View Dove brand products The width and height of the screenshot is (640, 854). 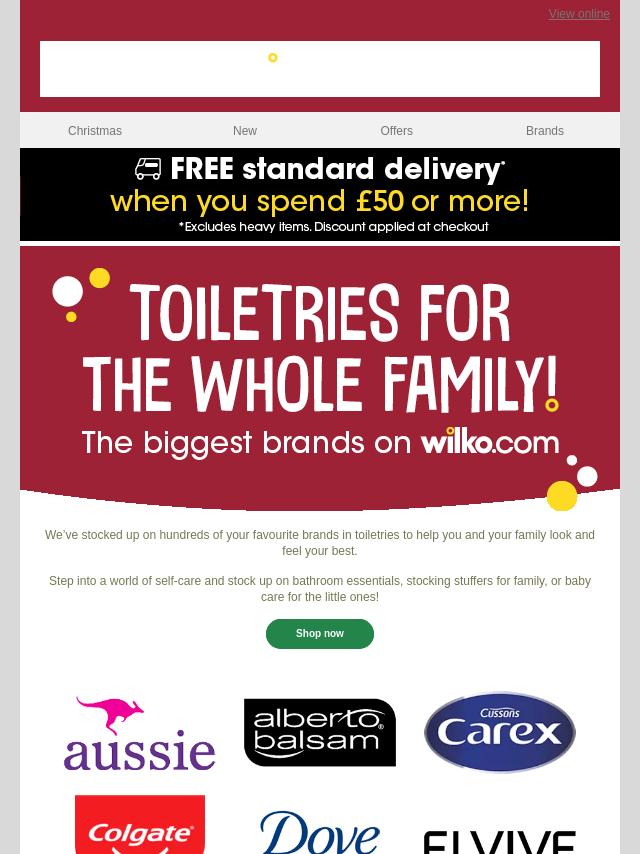point(320,832)
